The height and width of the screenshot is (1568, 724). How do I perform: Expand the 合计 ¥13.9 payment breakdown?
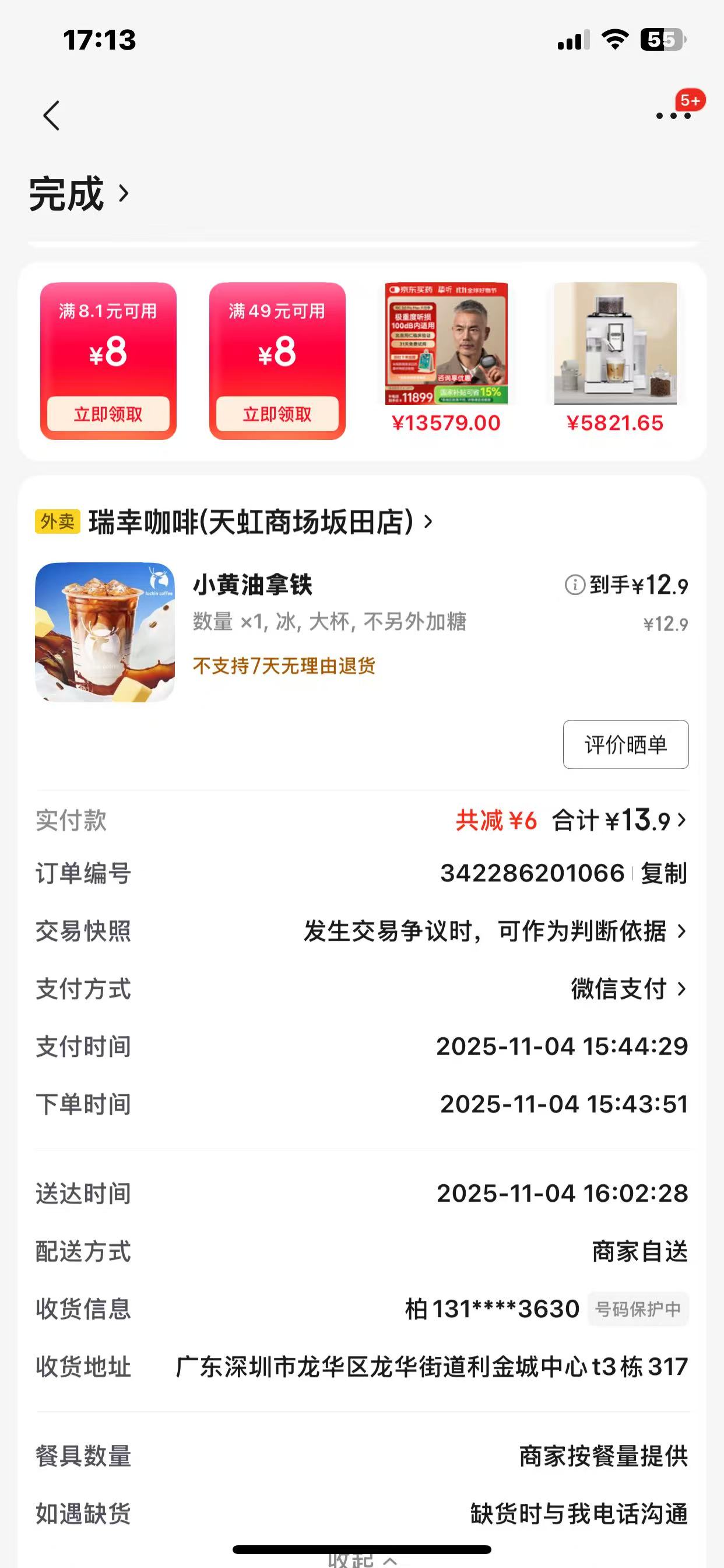click(619, 821)
